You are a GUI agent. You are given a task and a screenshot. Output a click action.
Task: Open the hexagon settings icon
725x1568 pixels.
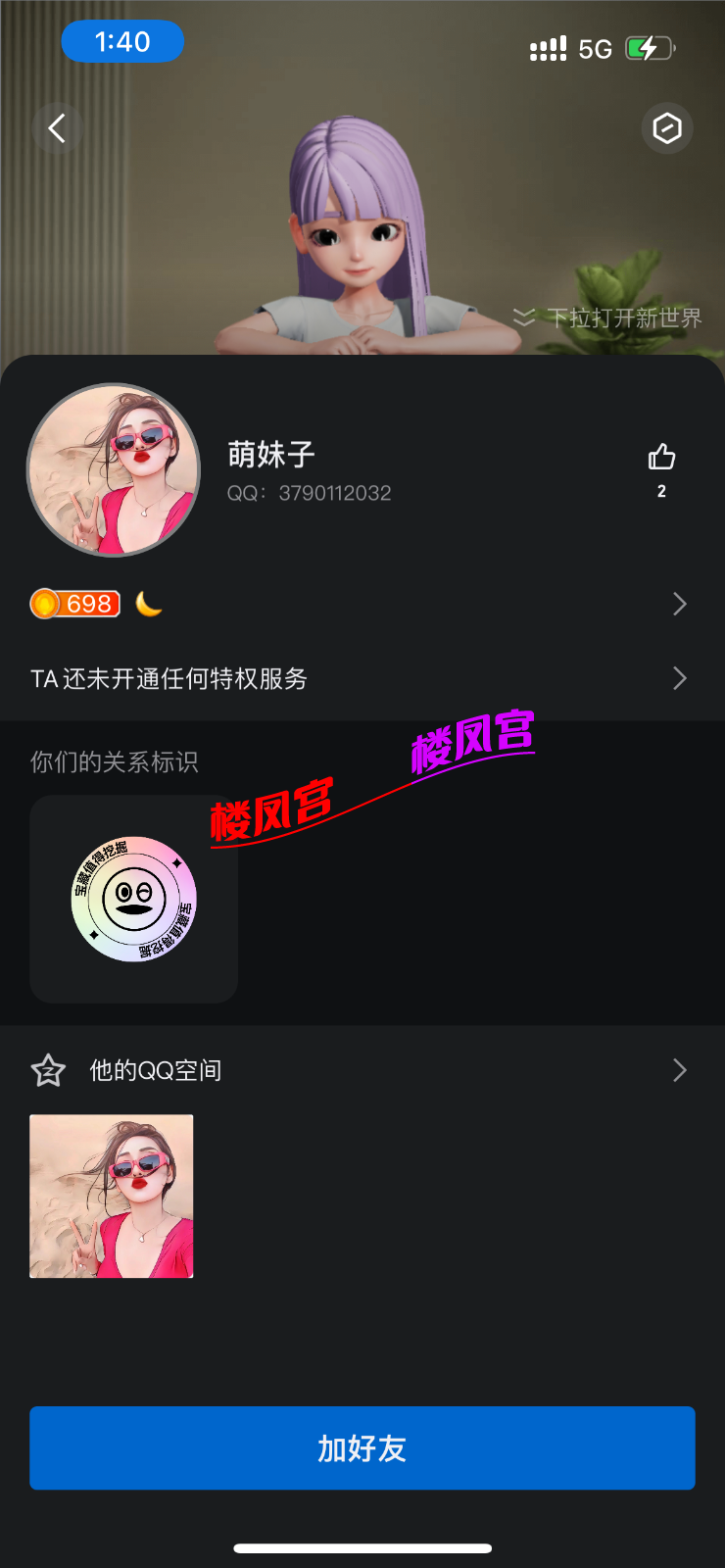point(667,128)
